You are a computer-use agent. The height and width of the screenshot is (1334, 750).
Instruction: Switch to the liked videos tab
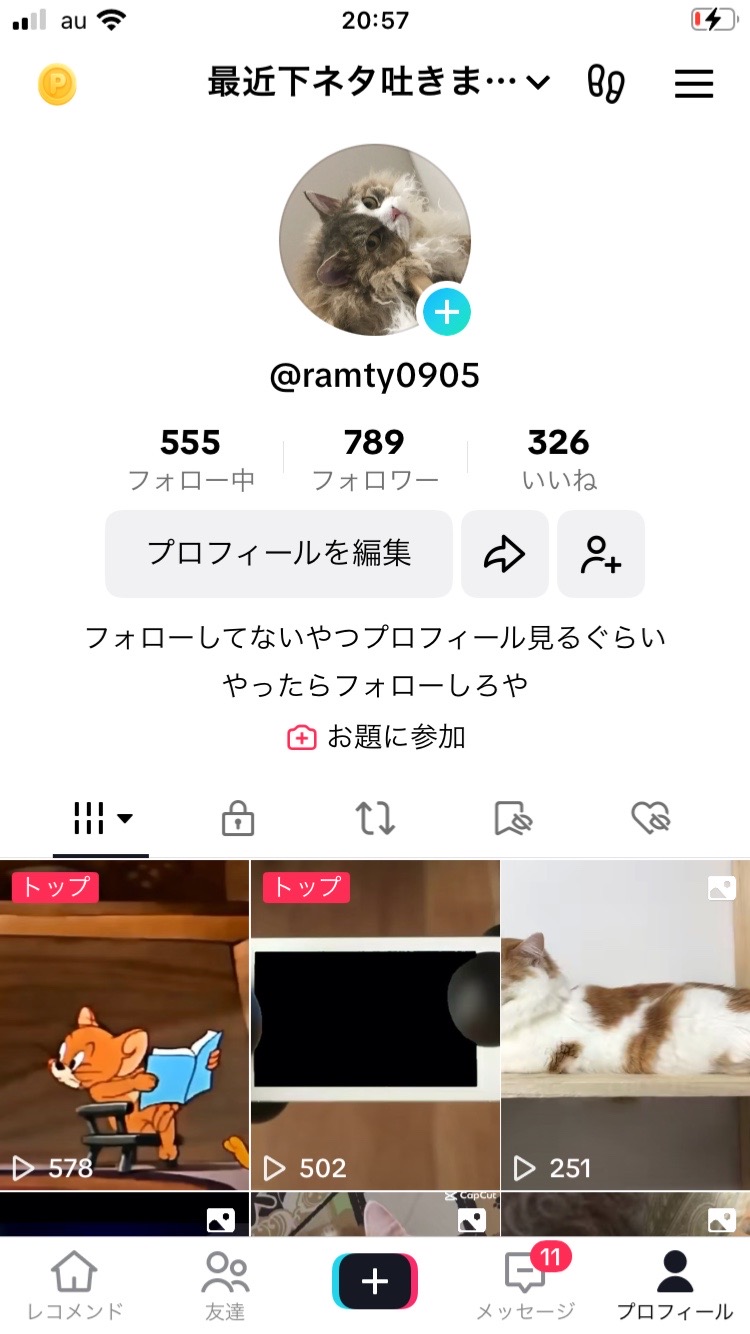coord(650,819)
